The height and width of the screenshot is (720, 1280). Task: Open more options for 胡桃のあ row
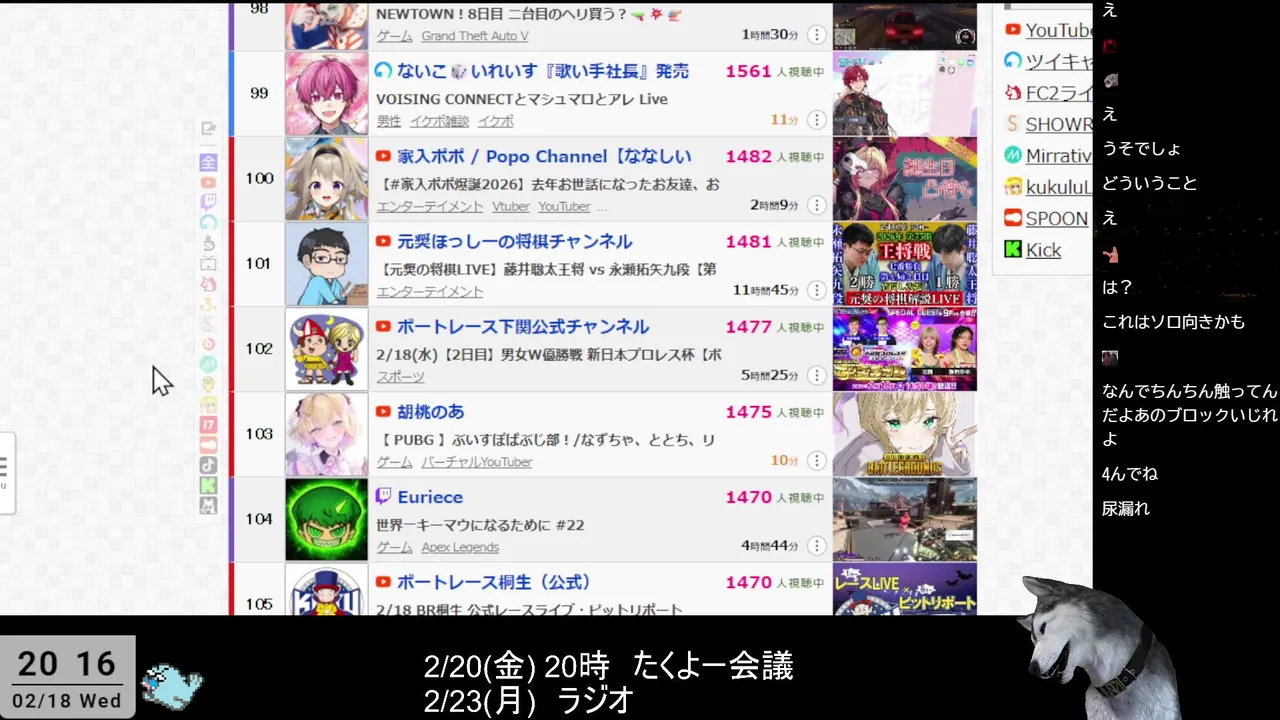[816, 461]
